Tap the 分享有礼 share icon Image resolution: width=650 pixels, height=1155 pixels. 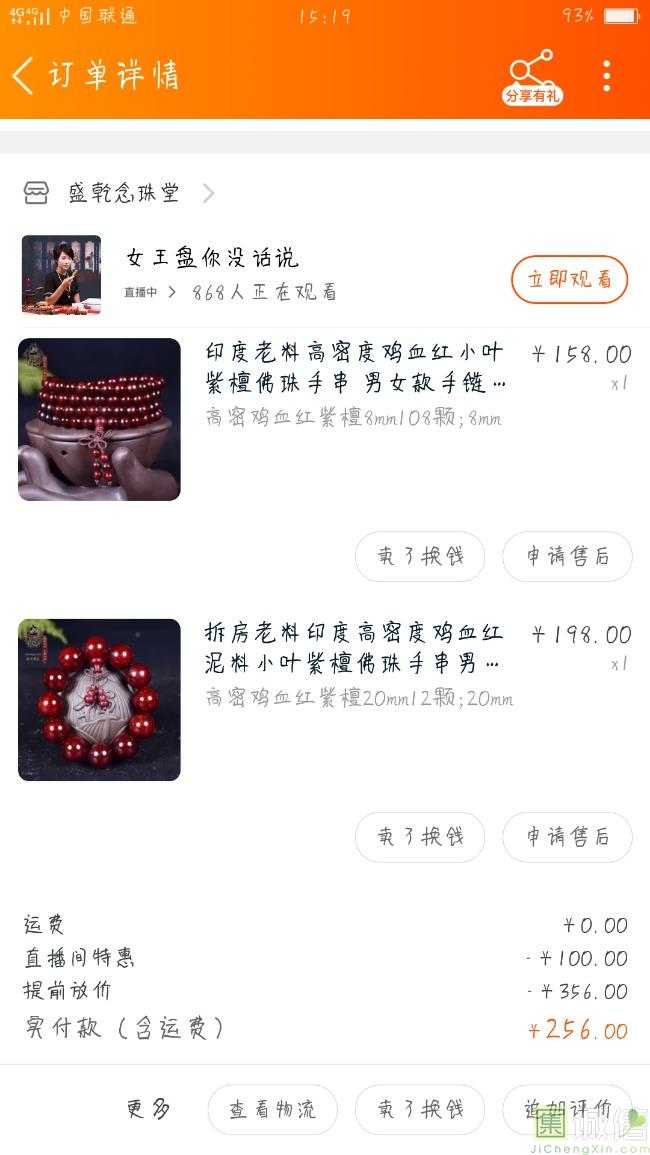click(532, 76)
